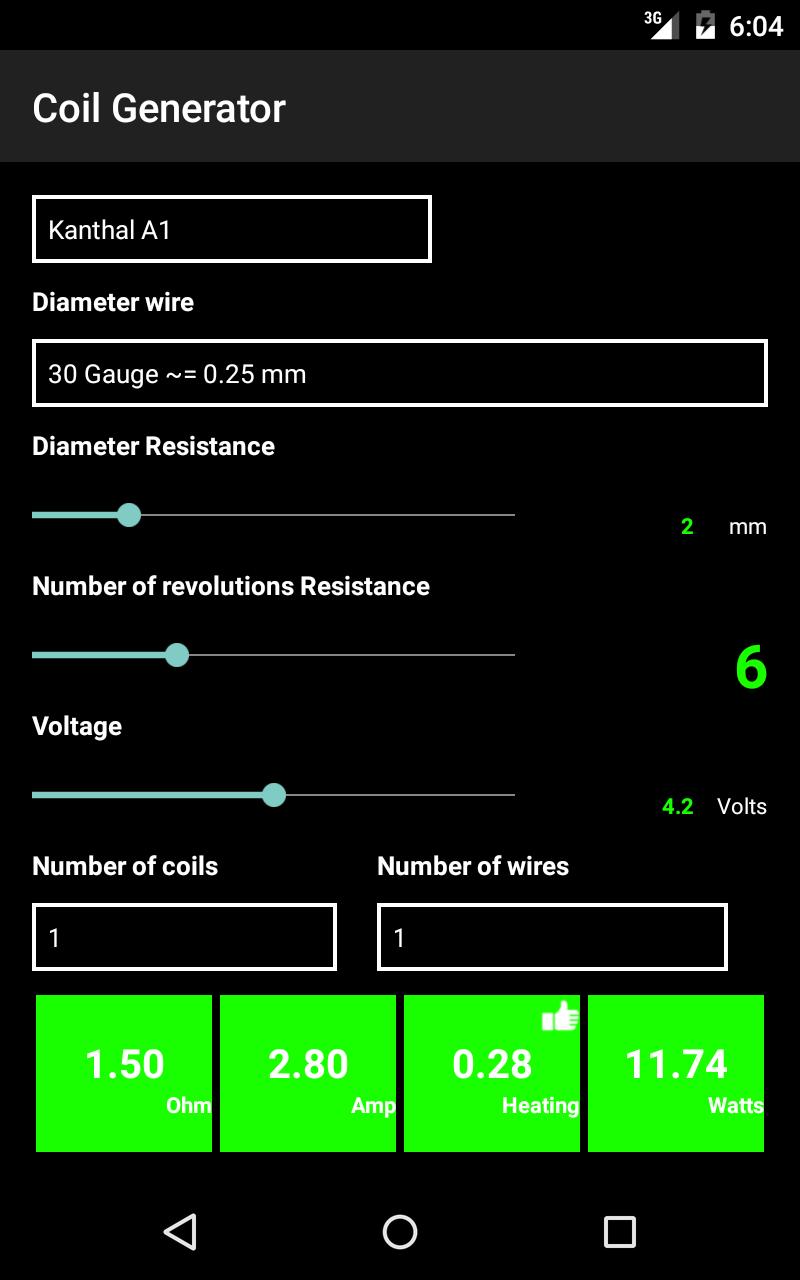Go to the home screen

click(x=400, y=1231)
